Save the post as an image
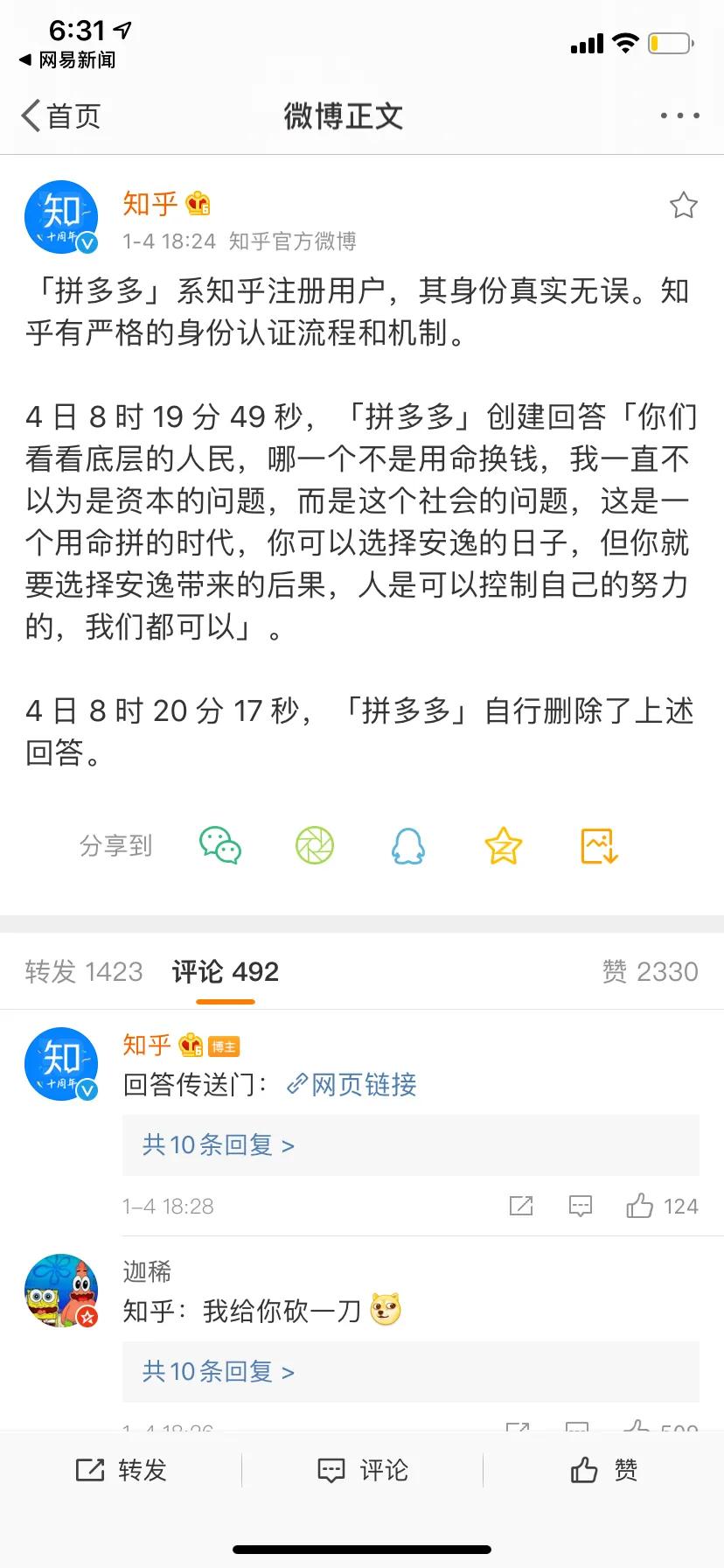 point(599,846)
